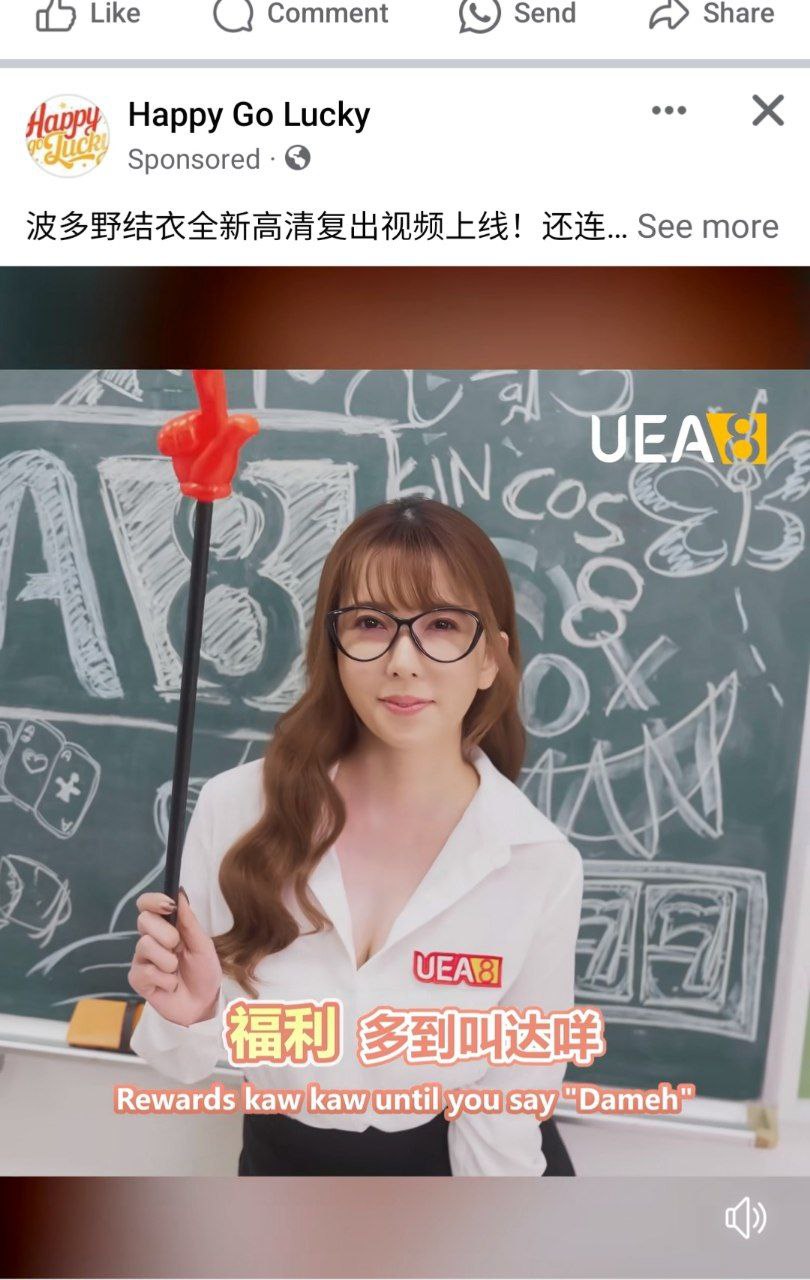Hide the sponsored post with X
Viewport: 810px width, 1280px height.
[x=767, y=110]
